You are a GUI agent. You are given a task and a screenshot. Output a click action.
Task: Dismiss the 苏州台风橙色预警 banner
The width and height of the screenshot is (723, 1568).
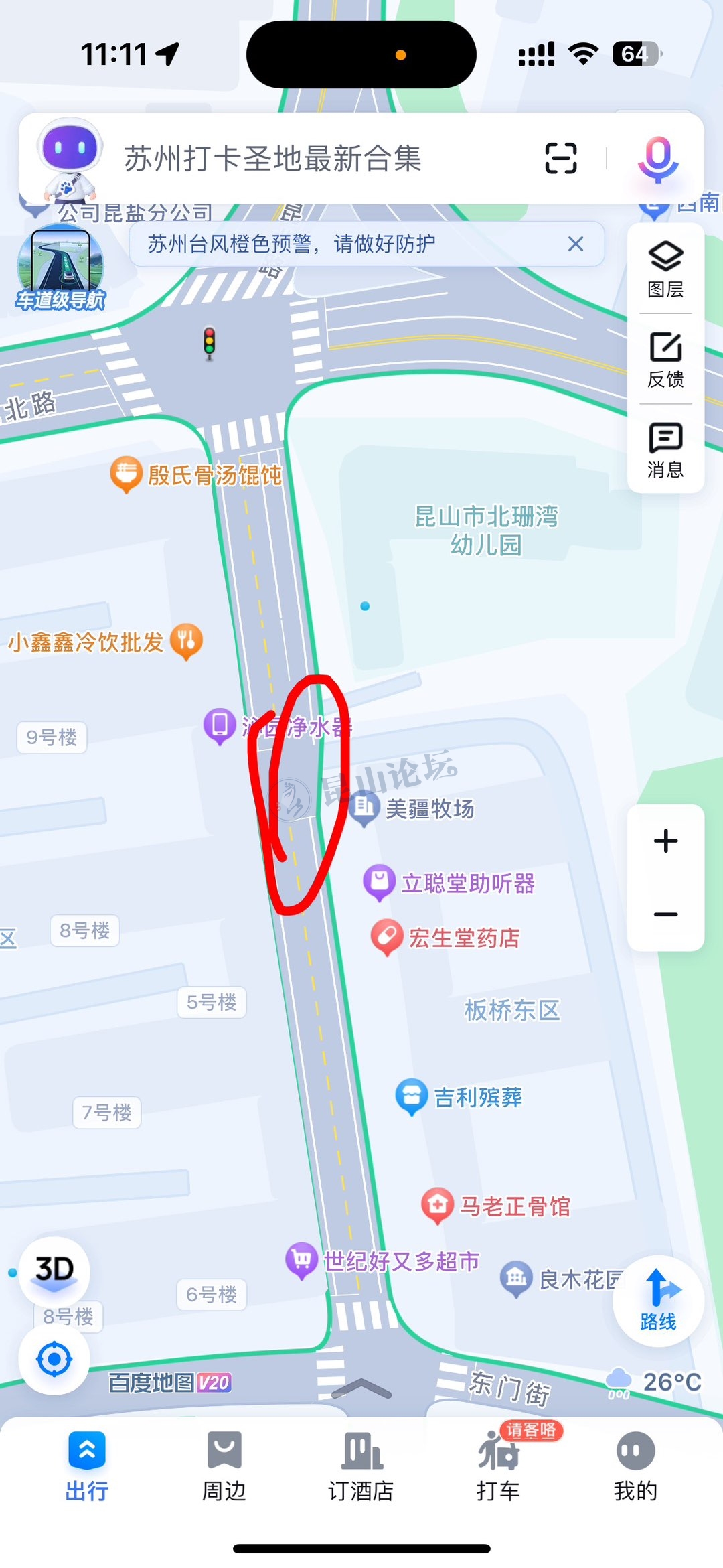(x=576, y=244)
